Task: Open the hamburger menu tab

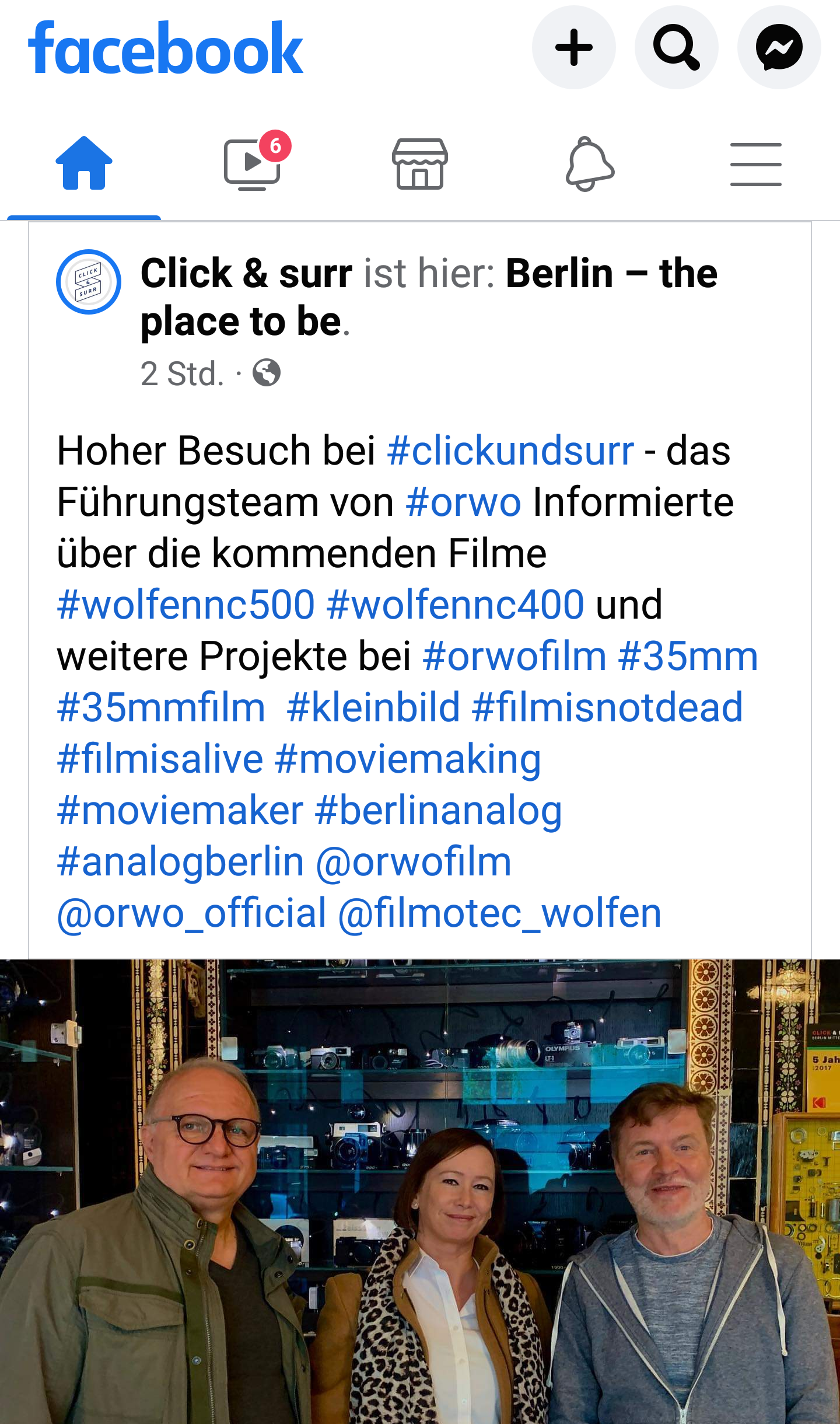Action: (x=756, y=165)
